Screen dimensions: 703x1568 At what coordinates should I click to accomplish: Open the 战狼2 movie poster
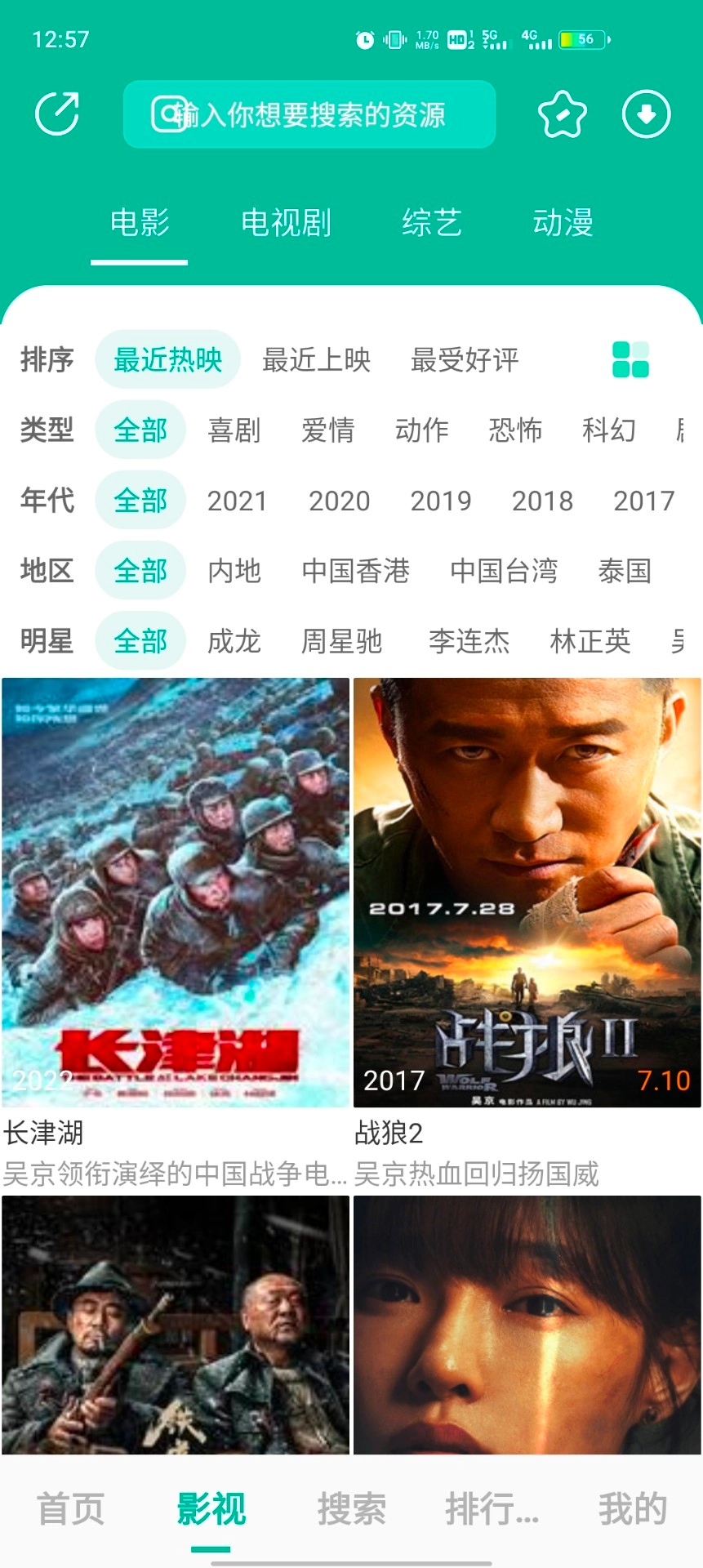click(x=527, y=890)
